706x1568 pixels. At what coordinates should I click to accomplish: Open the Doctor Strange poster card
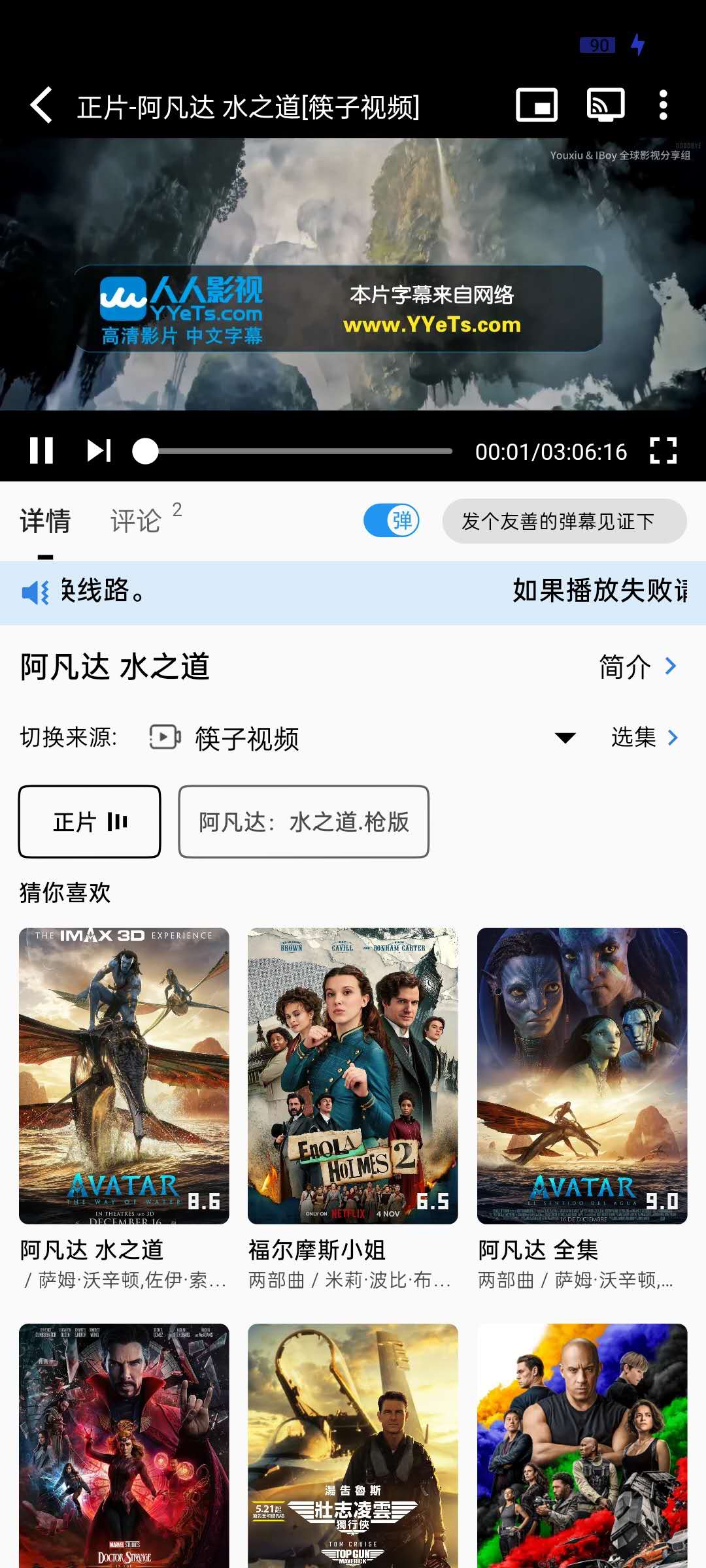[x=124, y=1444]
